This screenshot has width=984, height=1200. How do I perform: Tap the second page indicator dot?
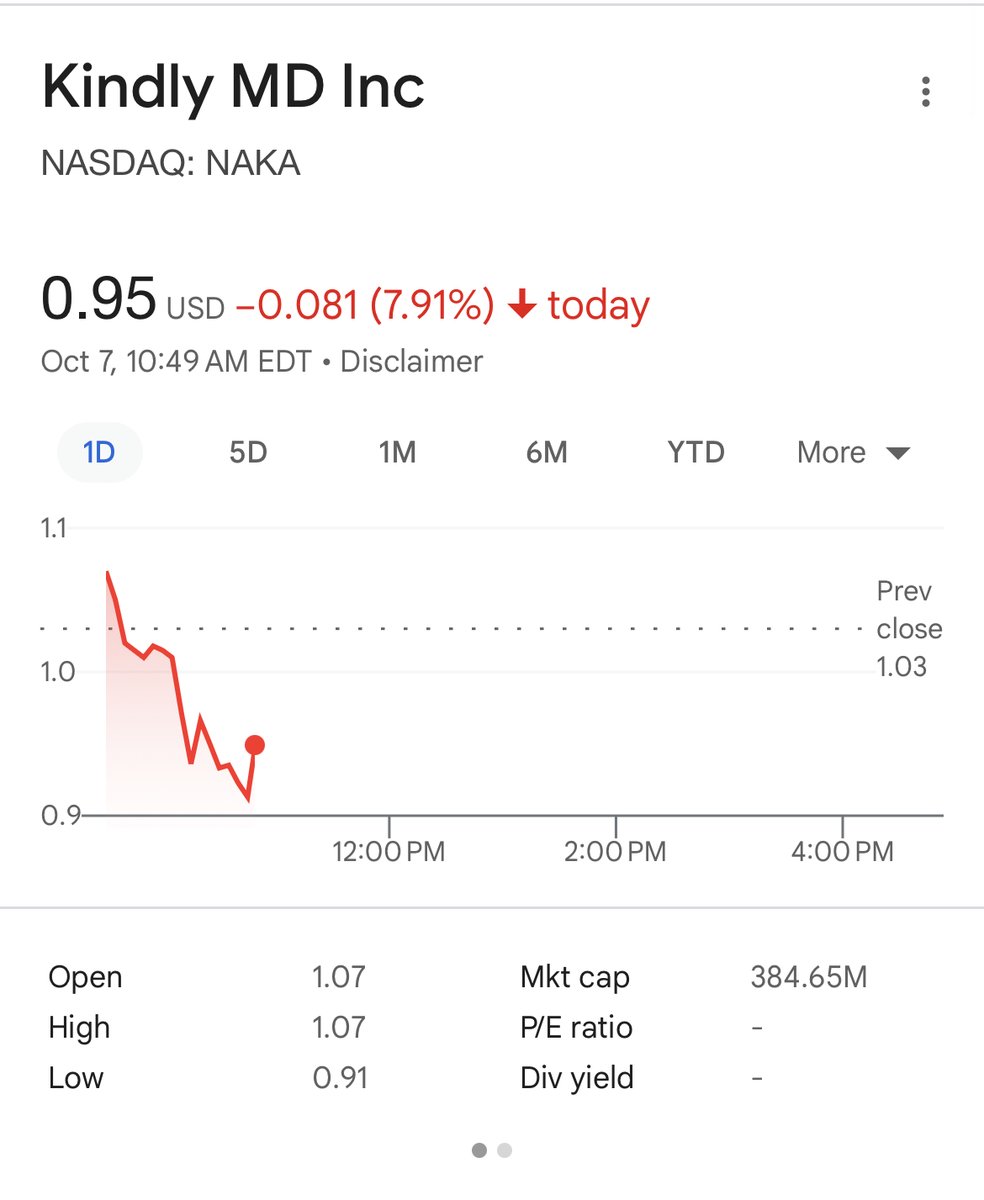[504, 1151]
